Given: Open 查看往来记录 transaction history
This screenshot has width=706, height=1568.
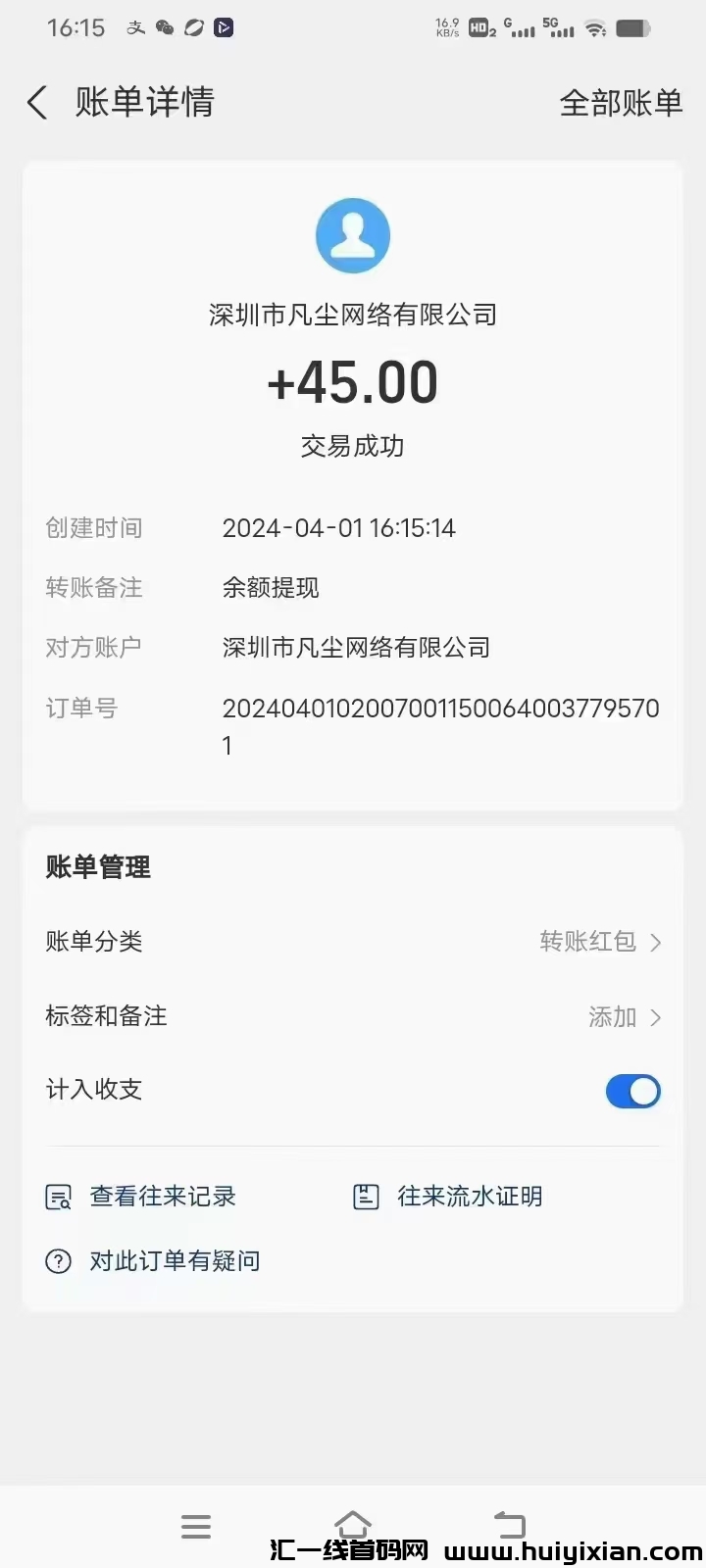Looking at the screenshot, I should click(x=163, y=1197).
